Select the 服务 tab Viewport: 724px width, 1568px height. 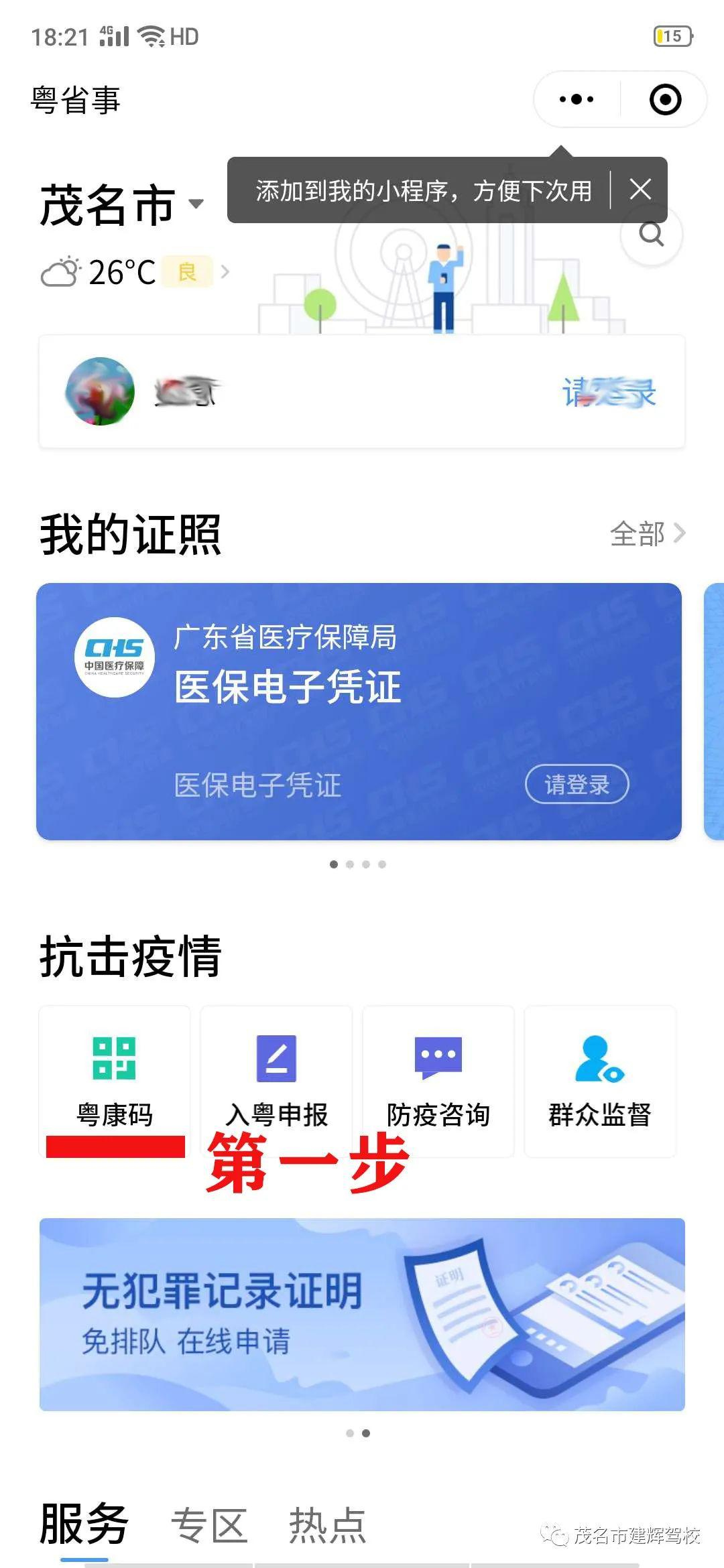(x=84, y=1524)
